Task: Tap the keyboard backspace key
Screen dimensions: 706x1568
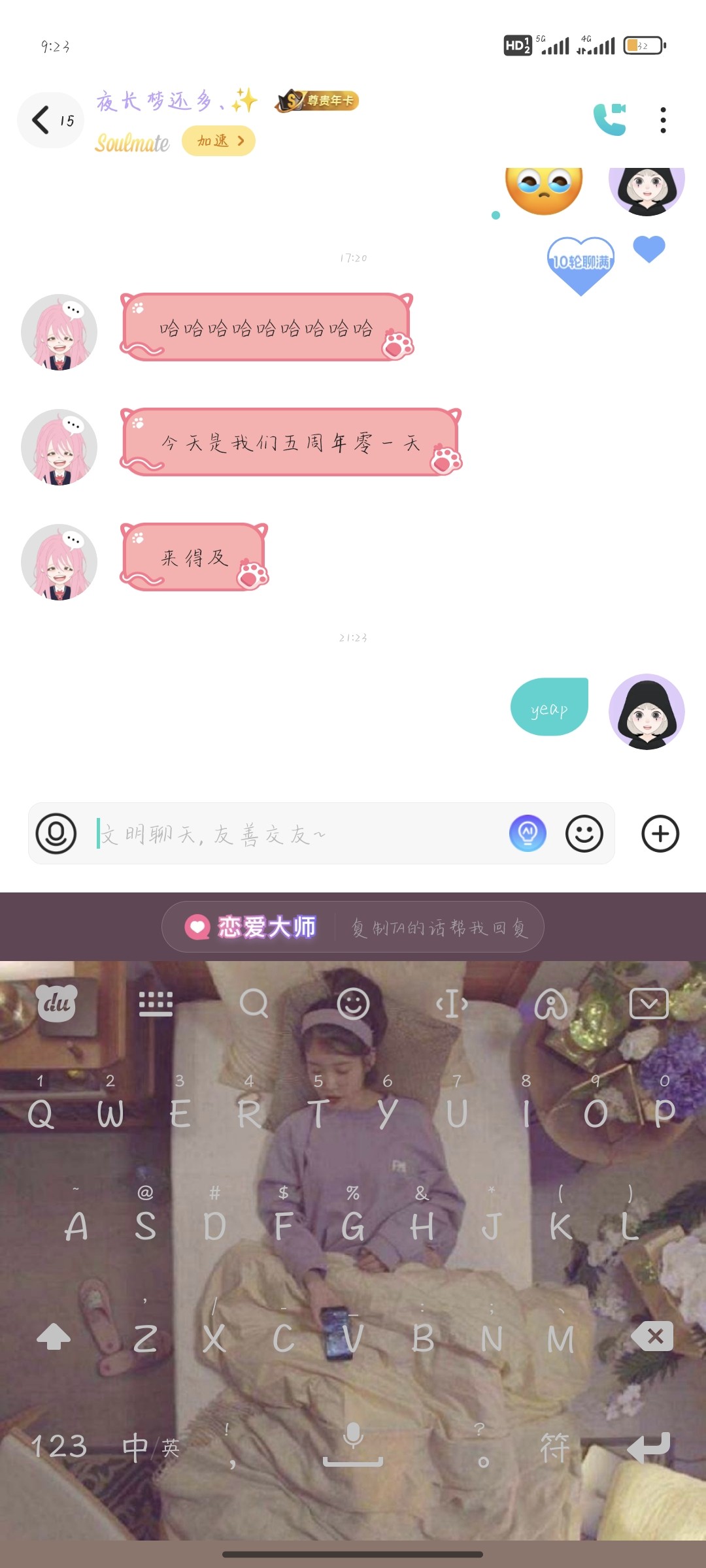Action: click(652, 1337)
